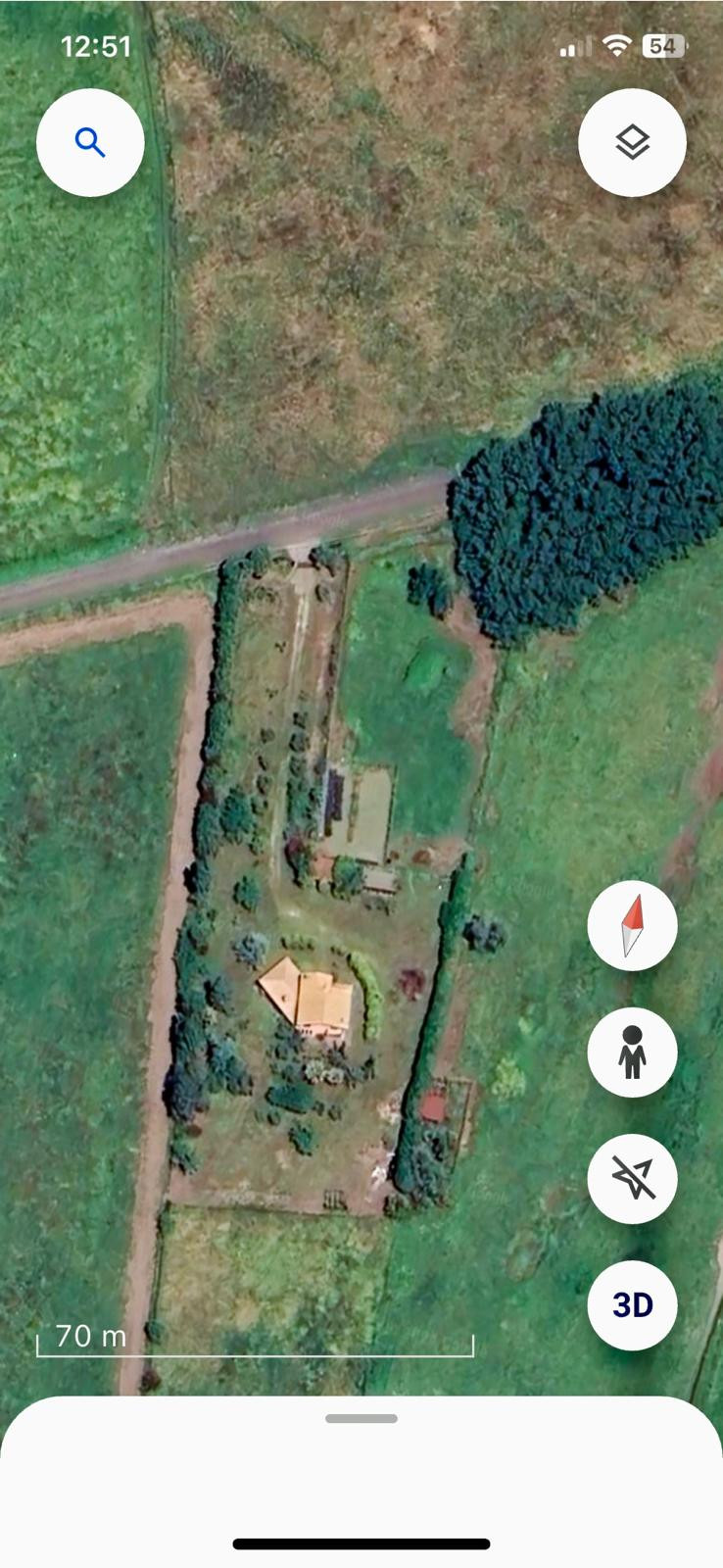Activate the Street View pegman
The width and height of the screenshot is (723, 1568).
tap(633, 1053)
